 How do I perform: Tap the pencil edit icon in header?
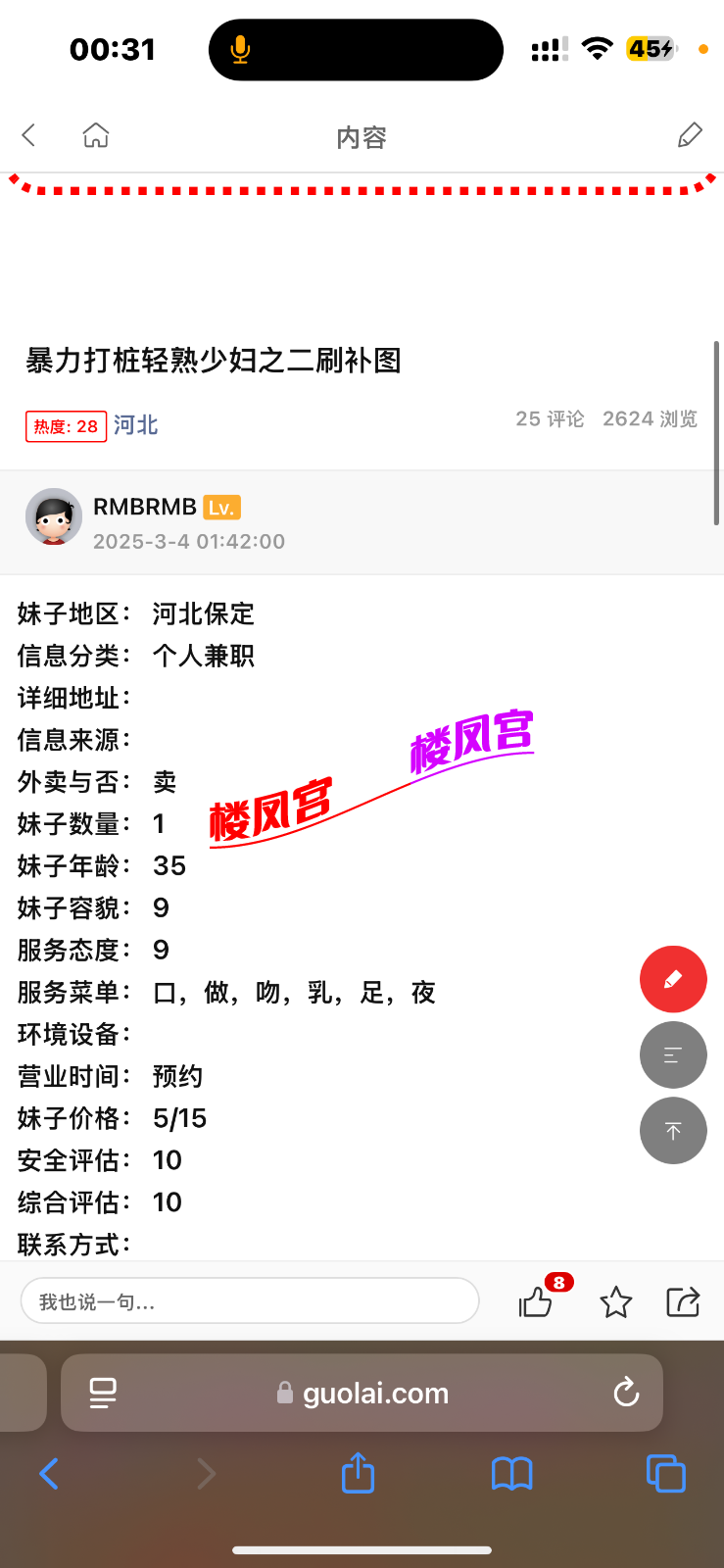(690, 135)
